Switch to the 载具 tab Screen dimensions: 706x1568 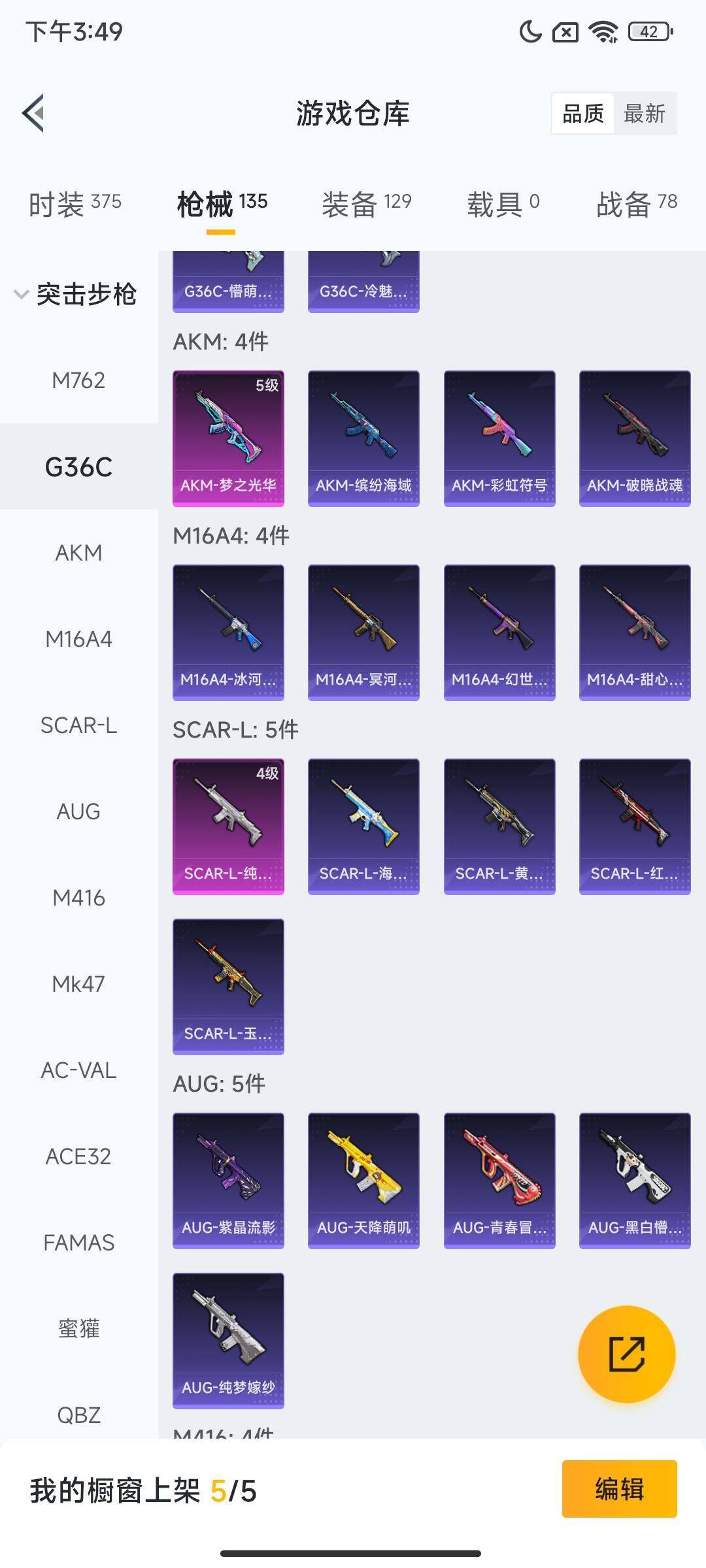(503, 204)
